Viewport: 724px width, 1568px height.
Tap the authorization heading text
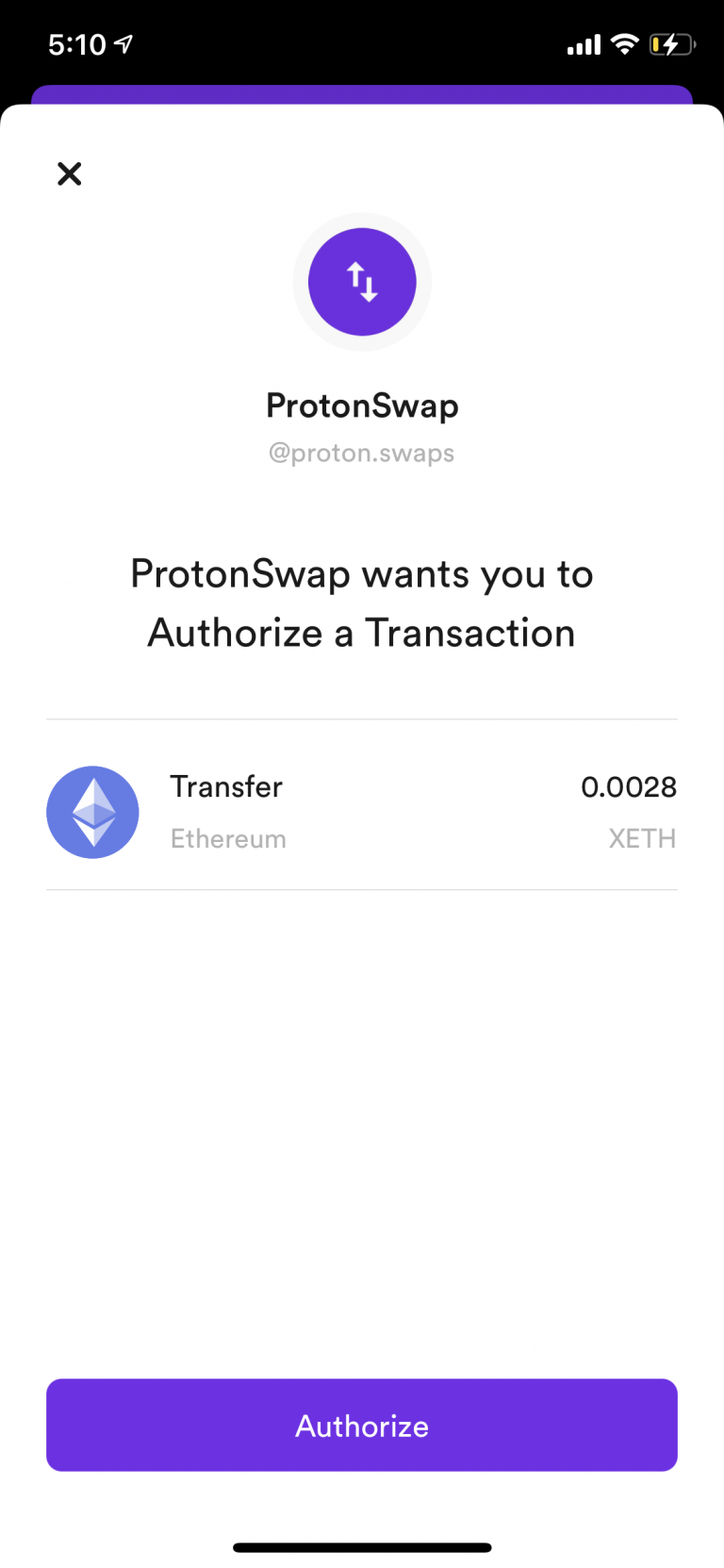tap(362, 603)
